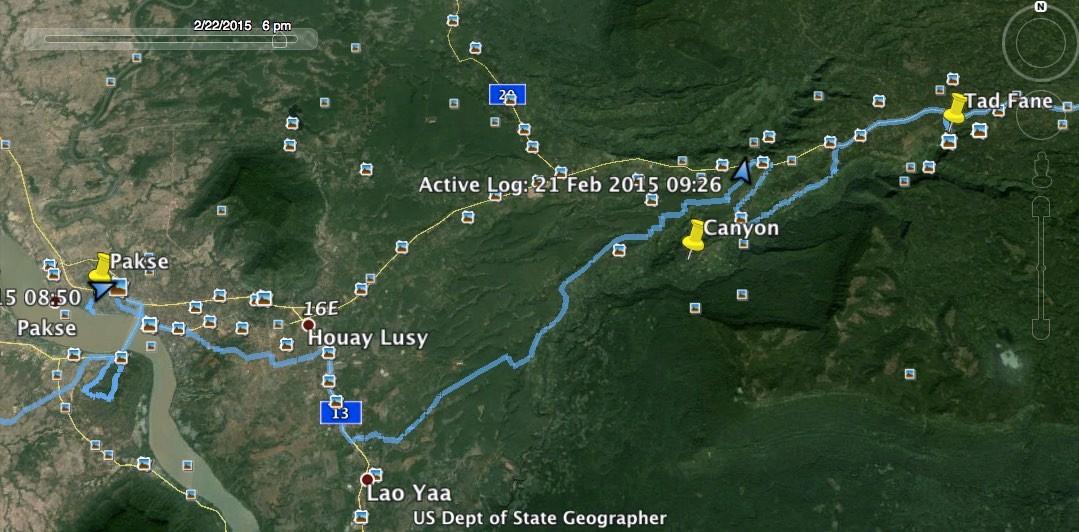Open the Canyon pushpin placemark
1079x532 pixels.
(x=694, y=236)
